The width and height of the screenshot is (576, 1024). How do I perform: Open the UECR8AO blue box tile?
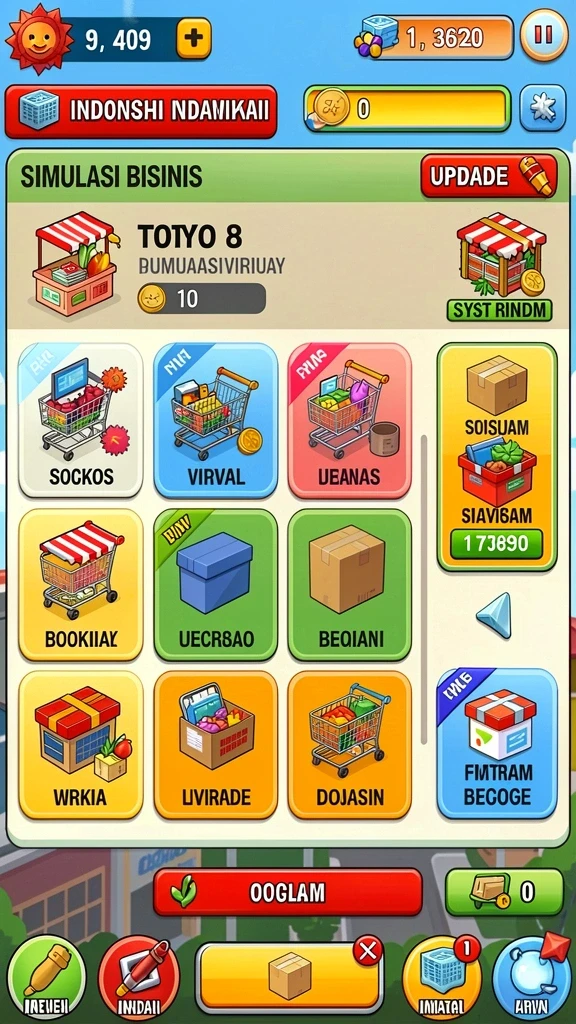tap(216, 585)
